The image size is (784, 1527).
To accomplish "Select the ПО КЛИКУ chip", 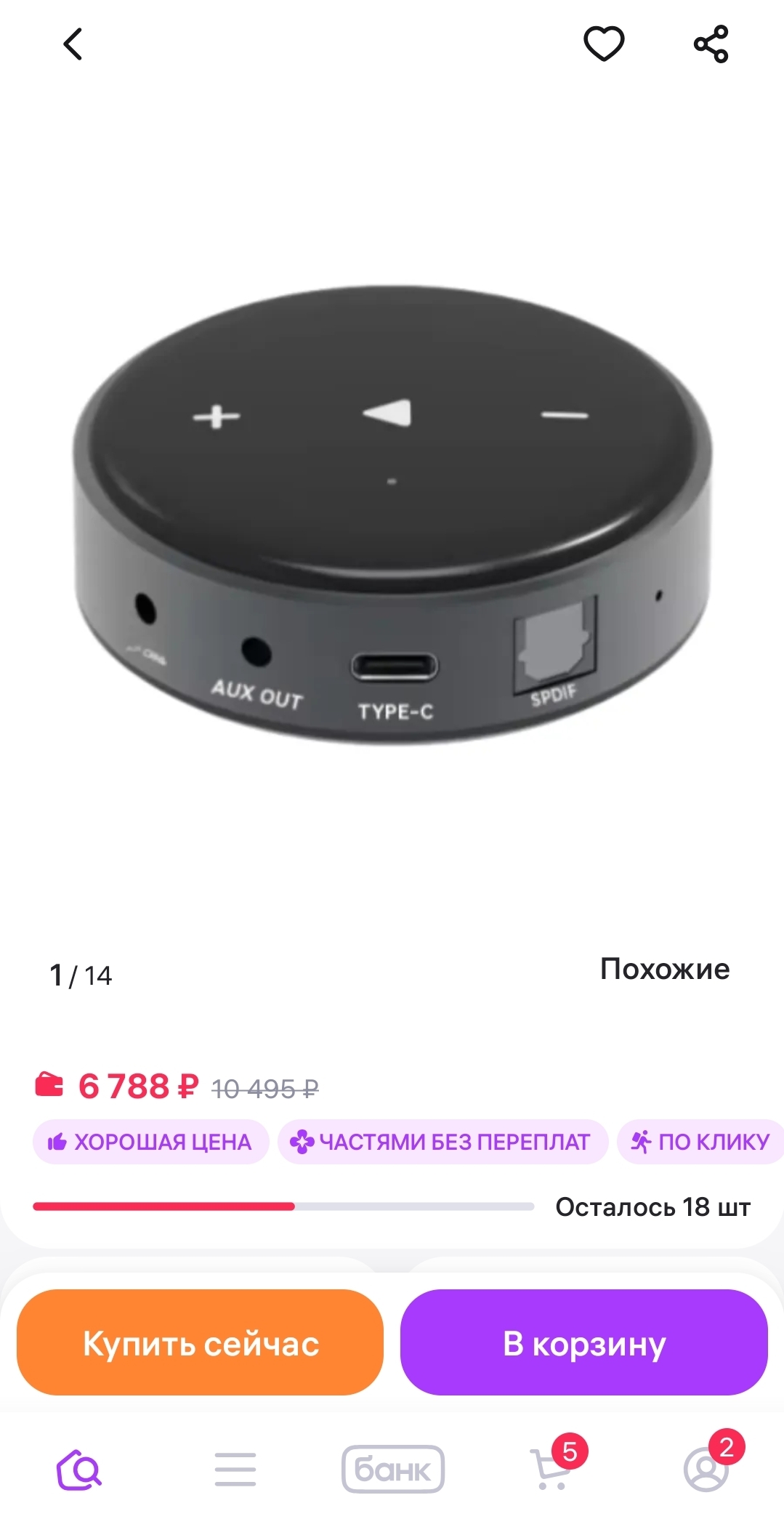I will point(700,1142).
